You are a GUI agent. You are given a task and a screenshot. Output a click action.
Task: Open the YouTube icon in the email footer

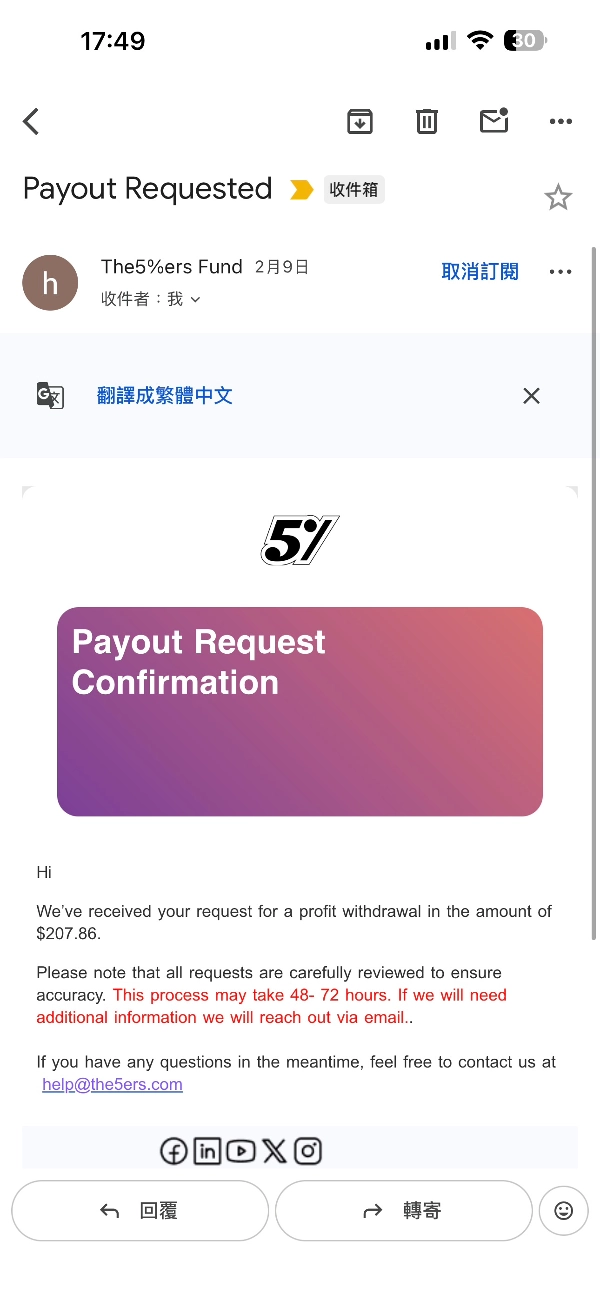[x=241, y=1152]
